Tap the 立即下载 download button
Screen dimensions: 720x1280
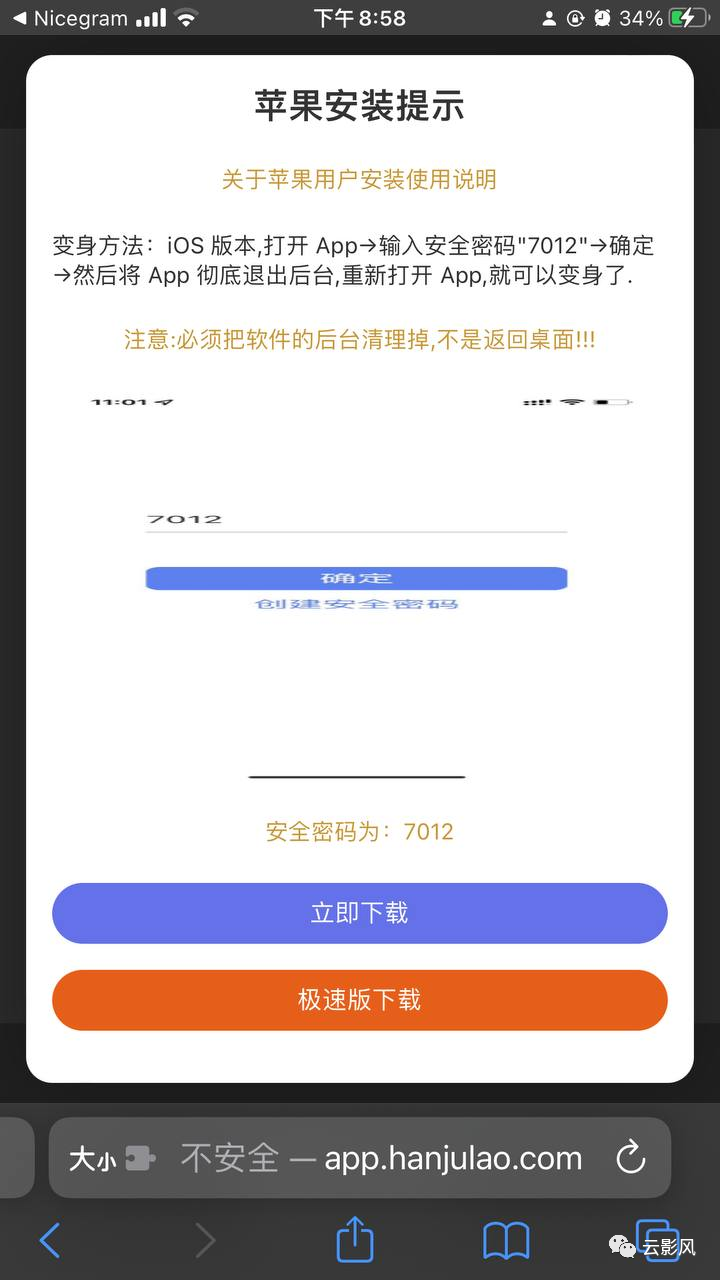pos(359,913)
